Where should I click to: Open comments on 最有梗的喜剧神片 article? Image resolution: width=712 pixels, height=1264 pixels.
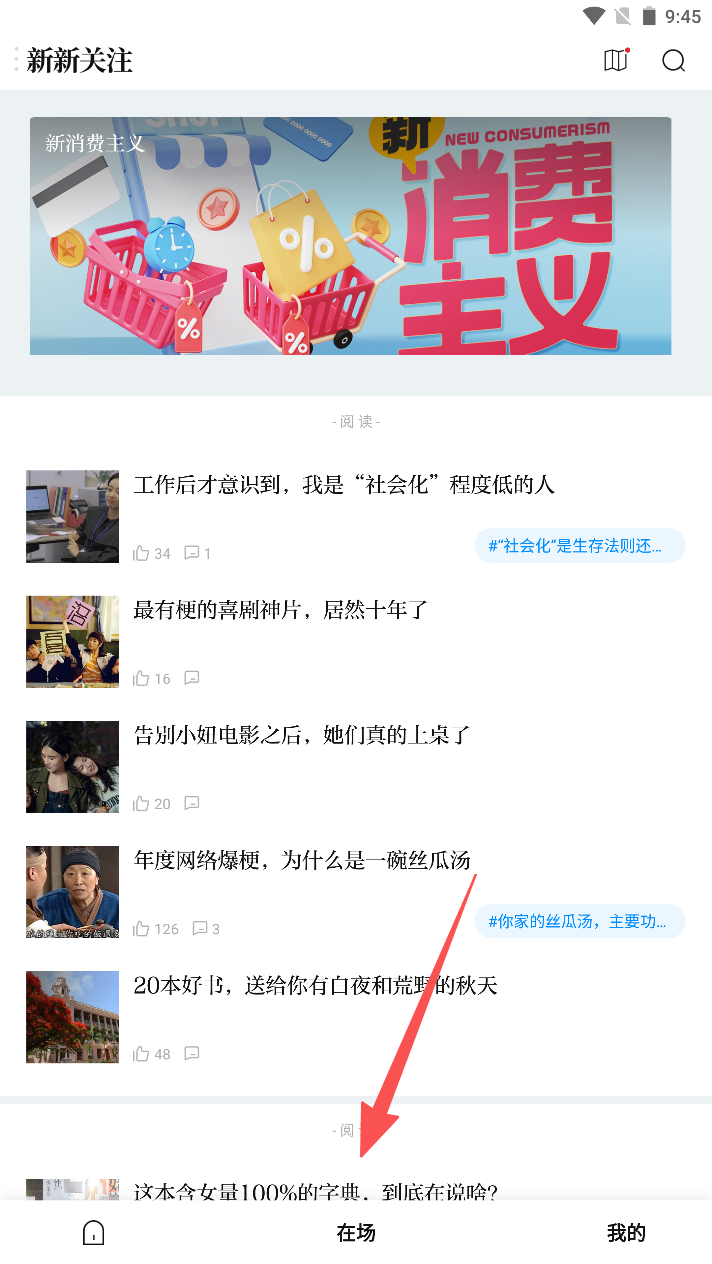[192, 678]
